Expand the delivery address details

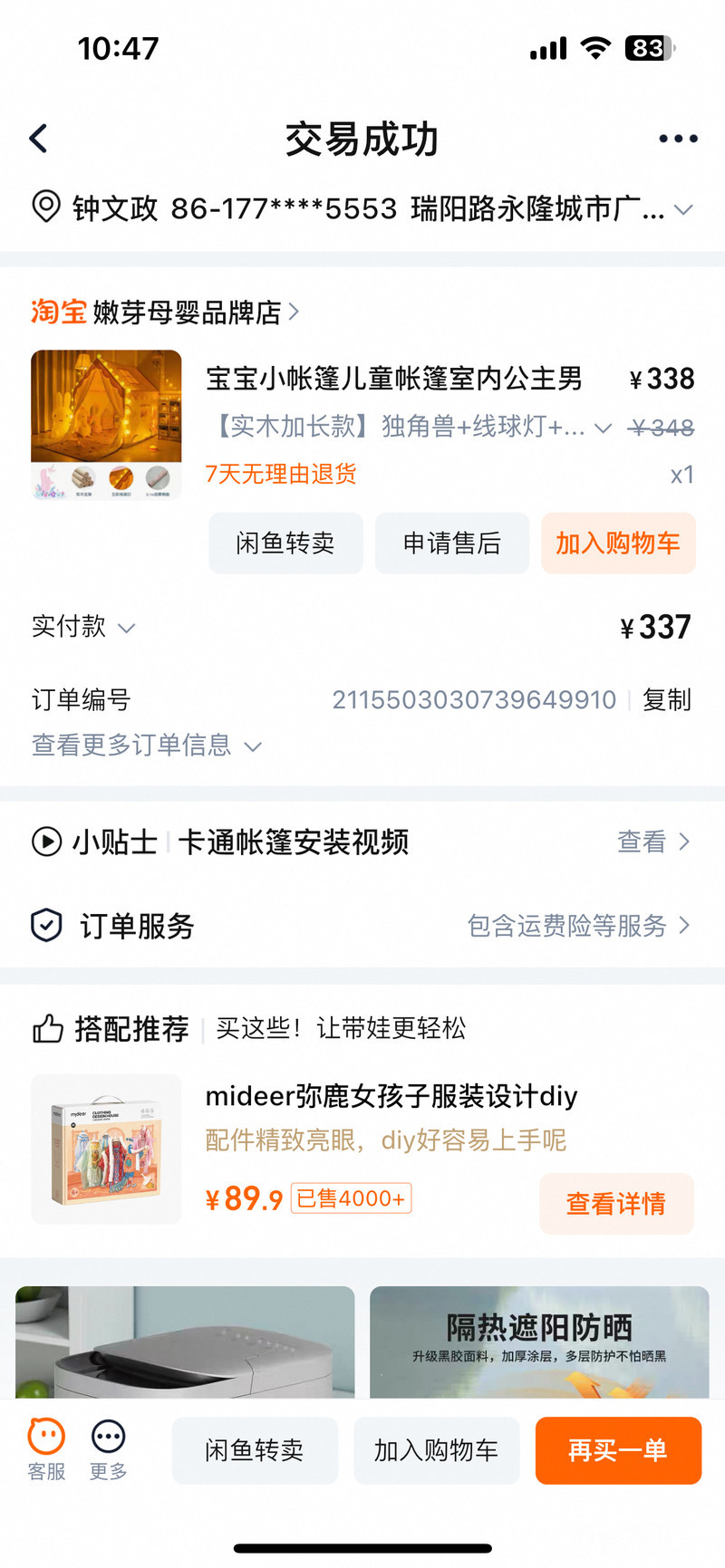coord(683,209)
